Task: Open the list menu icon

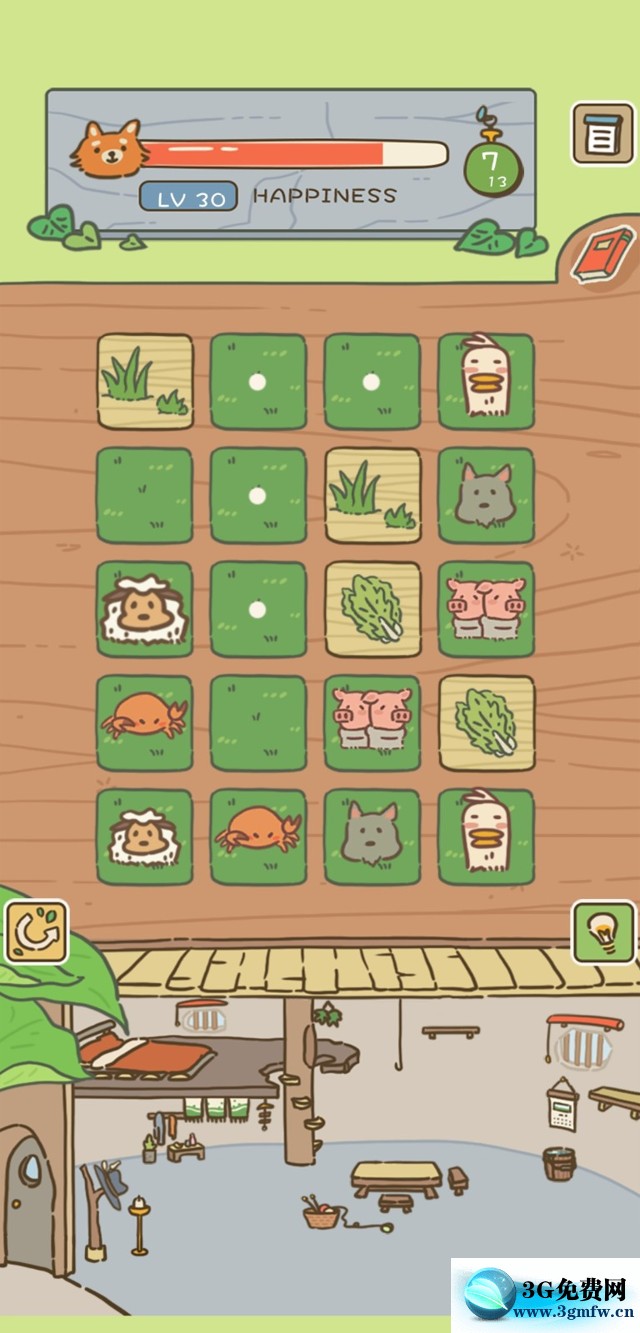Action: click(x=602, y=134)
